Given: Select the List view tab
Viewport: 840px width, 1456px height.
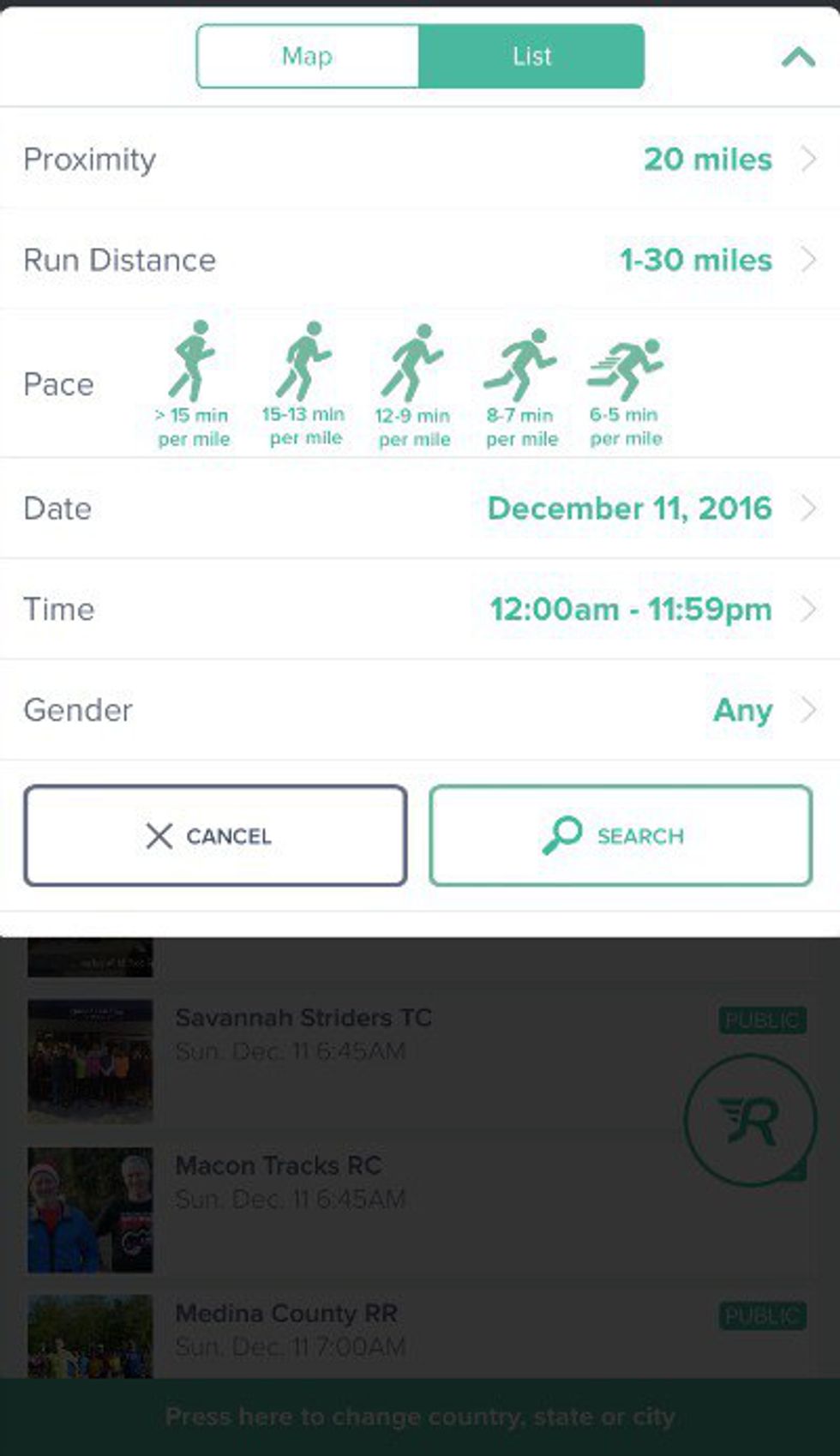Looking at the screenshot, I should click(x=531, y=57).
